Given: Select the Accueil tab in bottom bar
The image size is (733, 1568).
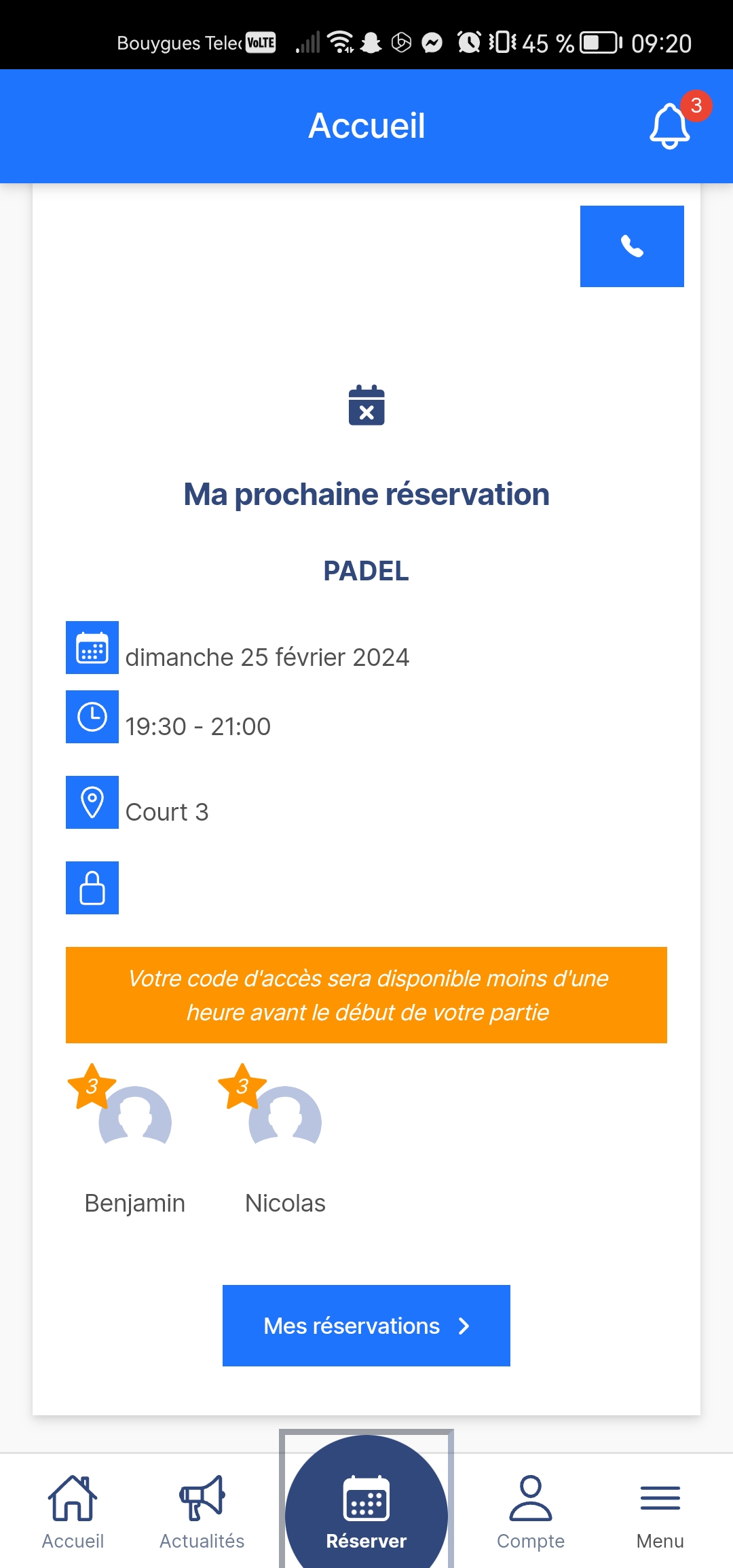Looking at the screenshot, I should click(73, 1511).
